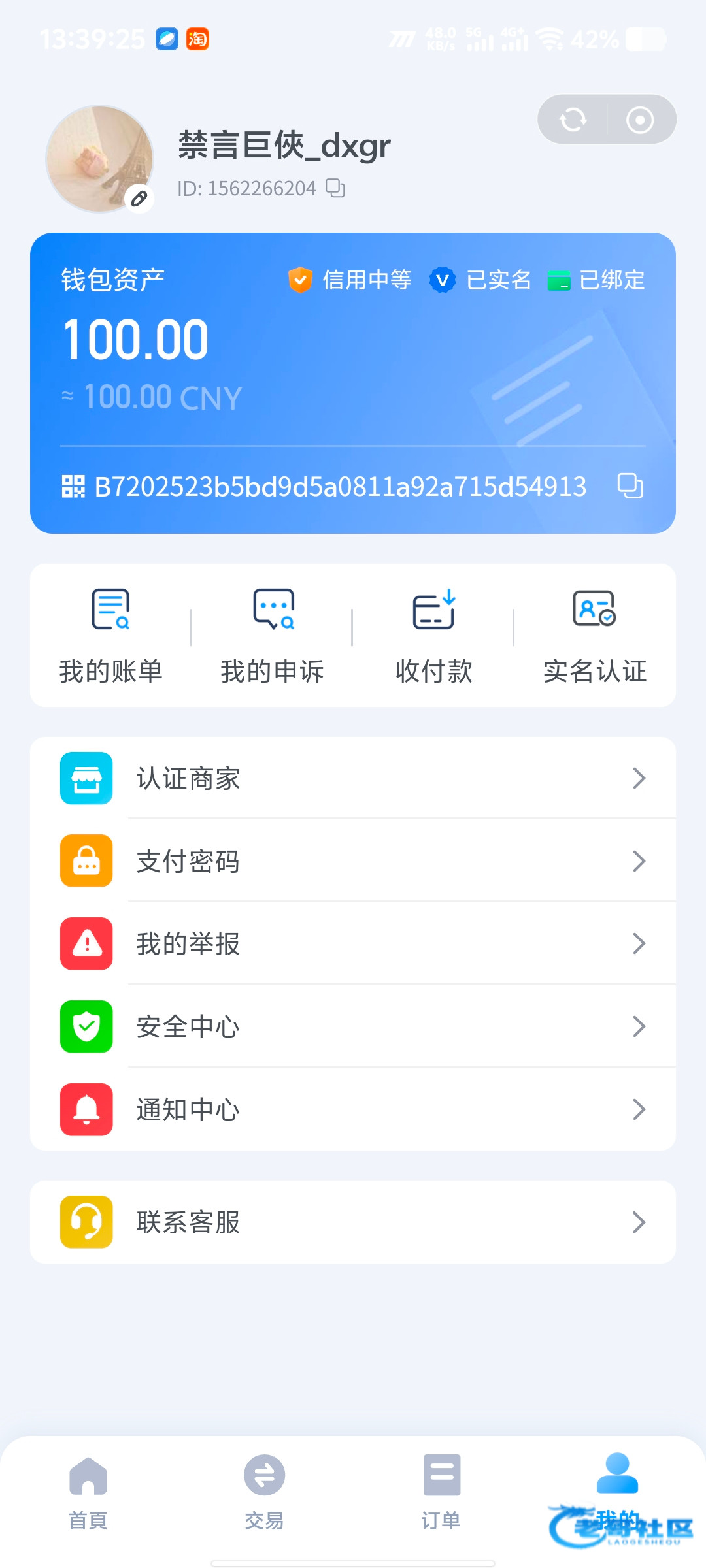This screenshot has width=706, height=1568.
Task: Open 安全中心
Action: point(353,1026)
